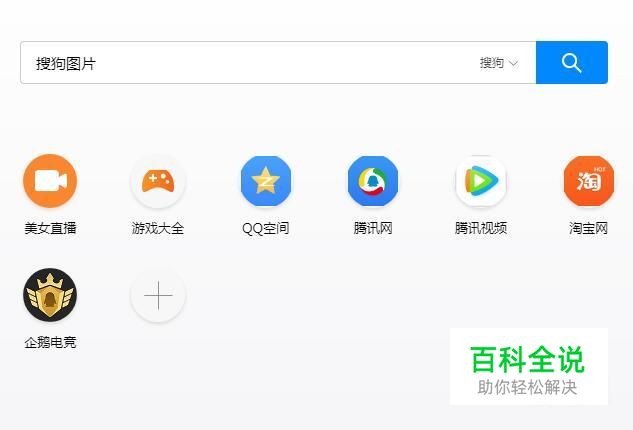Viewport: 633px width, 430px height.
Task: Add a new shortcut with the plus button
Action: click(158, 296)
